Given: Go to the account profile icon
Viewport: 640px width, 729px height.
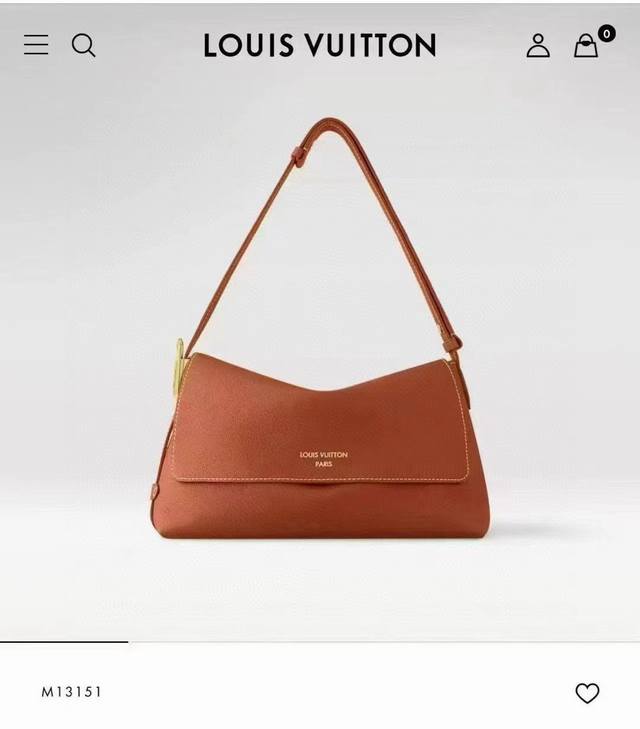Looking at the screenshot, I should [x=538, y=45].
